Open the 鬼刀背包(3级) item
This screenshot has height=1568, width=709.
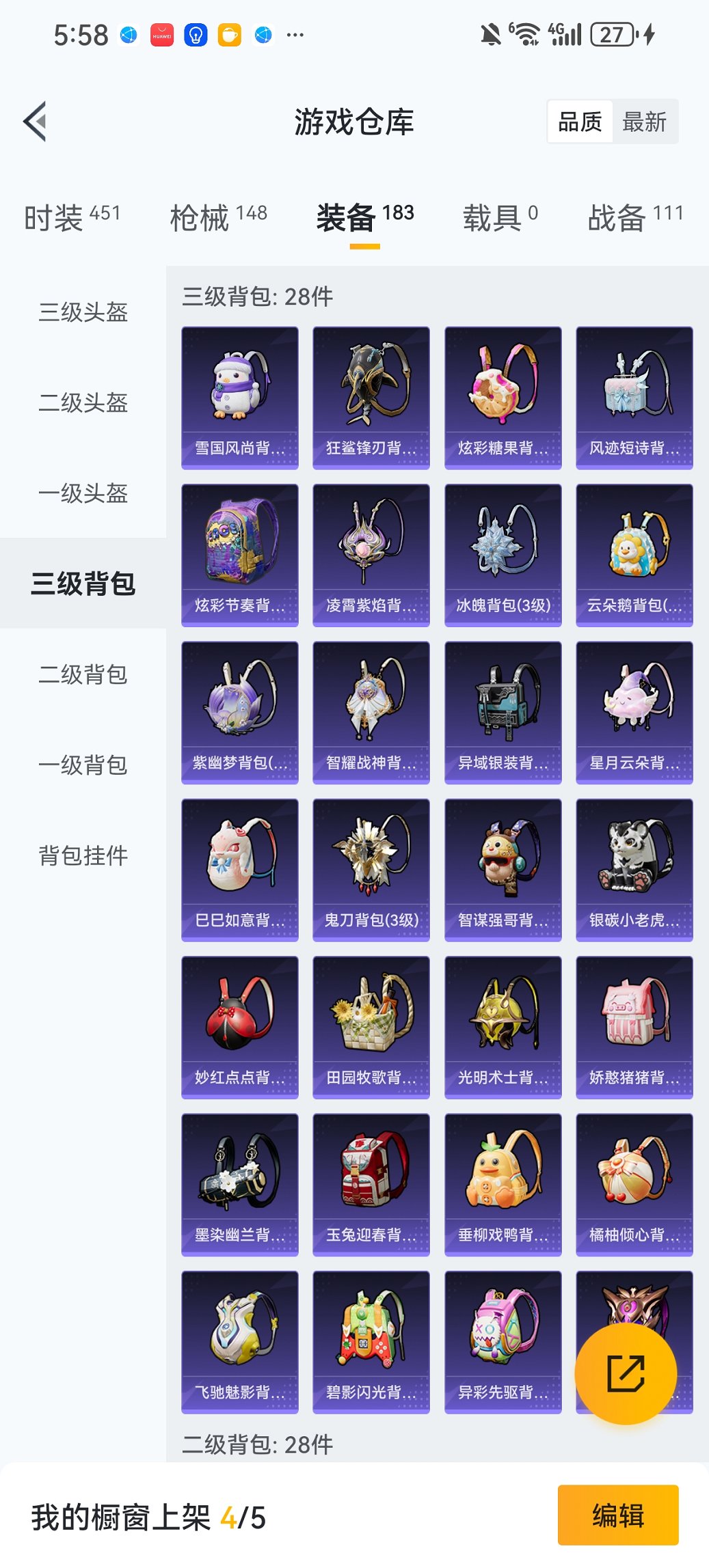click(x=371, y=870)
